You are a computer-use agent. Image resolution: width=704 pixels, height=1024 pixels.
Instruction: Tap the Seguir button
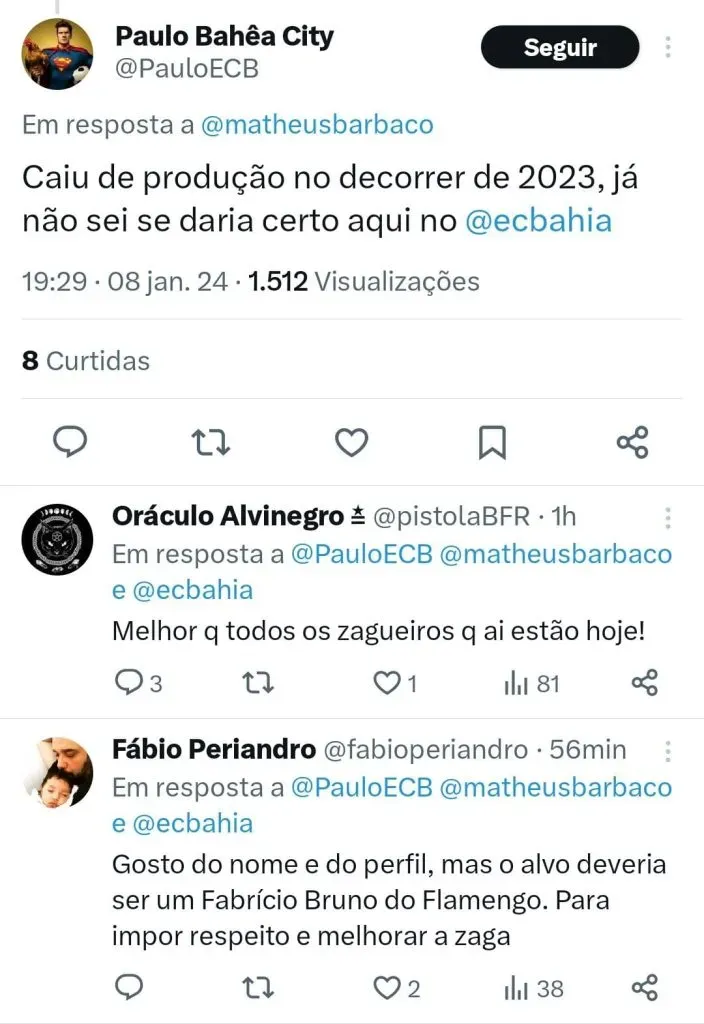pyautogui.click(x=559, y=47)
